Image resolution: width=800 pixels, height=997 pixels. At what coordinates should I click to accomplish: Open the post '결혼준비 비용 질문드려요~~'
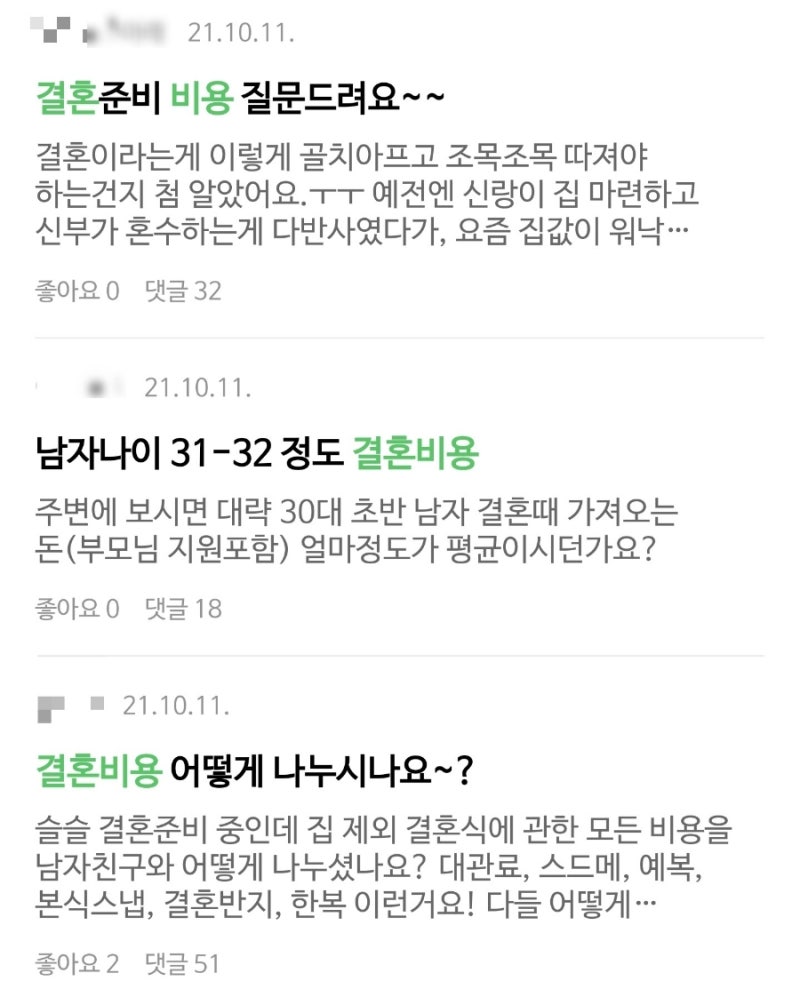coord(237,99)
